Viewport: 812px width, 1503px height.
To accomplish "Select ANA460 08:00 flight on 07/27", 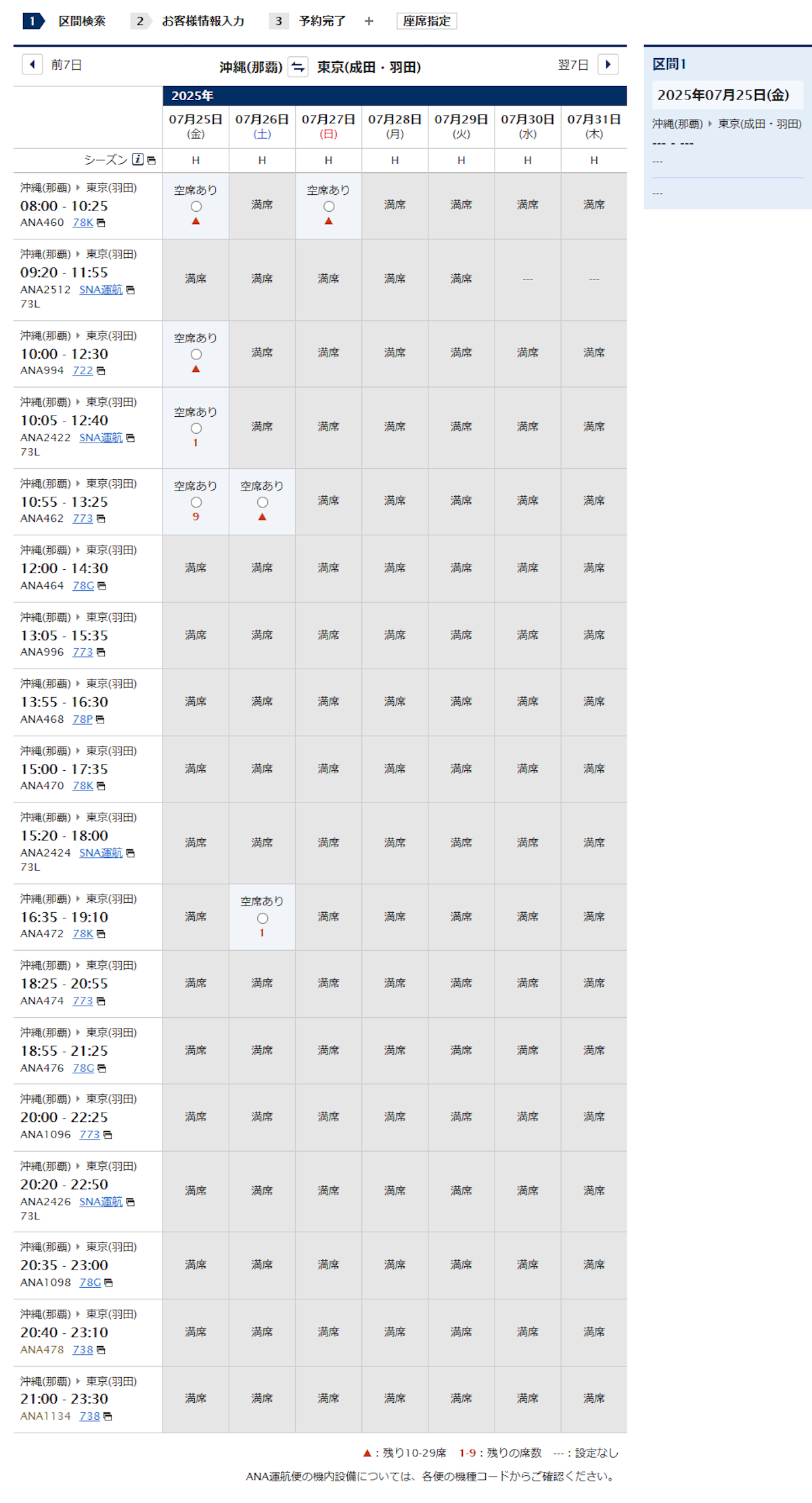I will [x=328, y=206].
